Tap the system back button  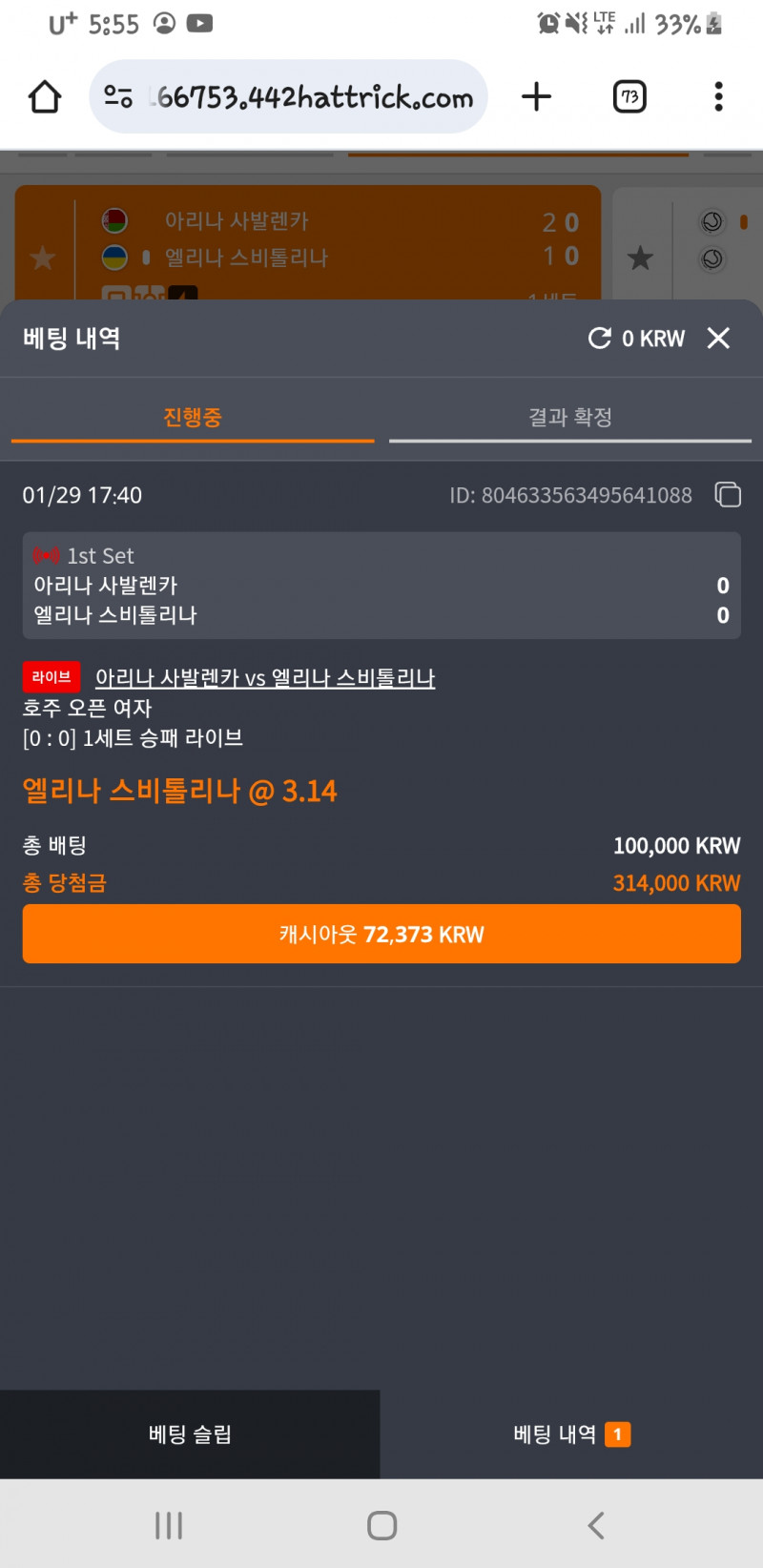[x=596, y=1525]
